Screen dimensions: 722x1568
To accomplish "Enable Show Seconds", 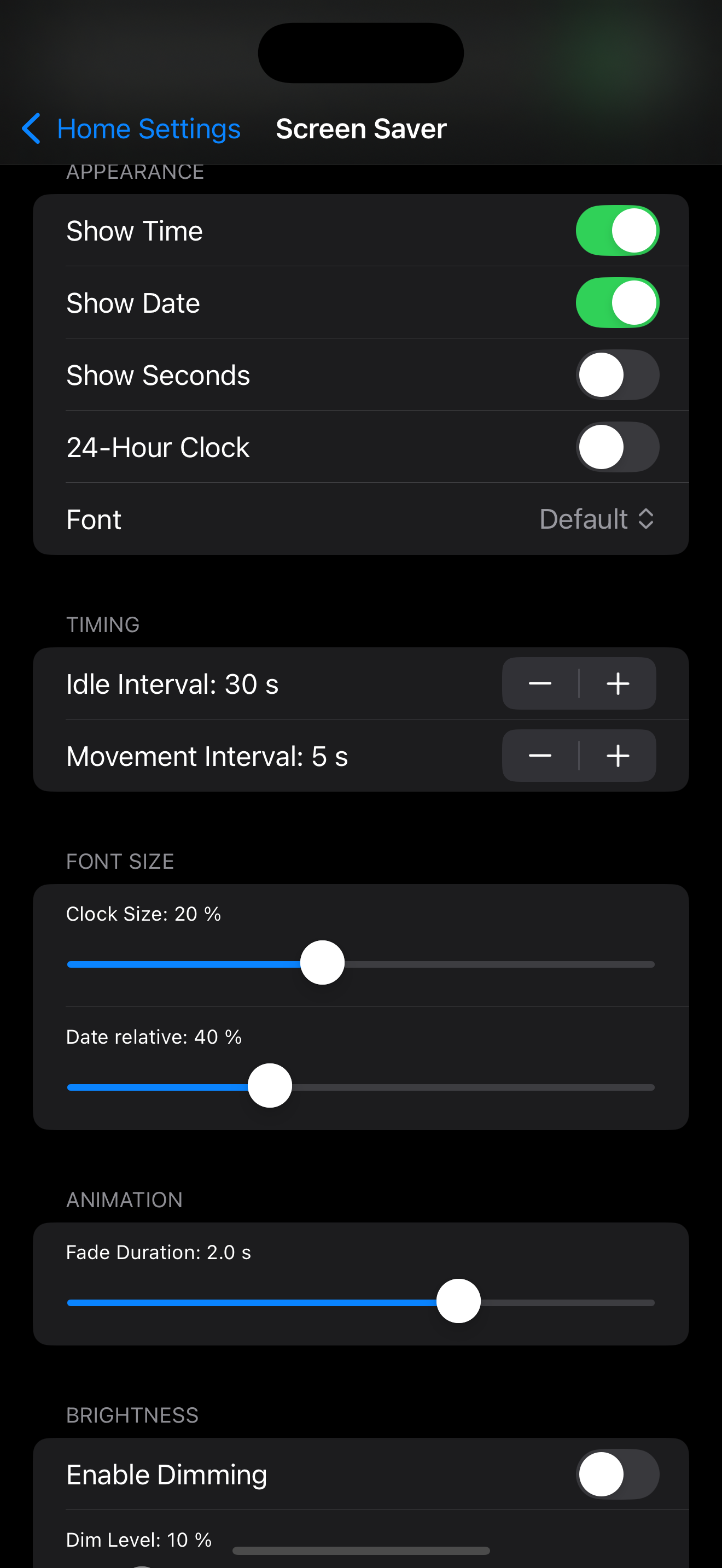I will pyautogui.click(x=618, y=375).
